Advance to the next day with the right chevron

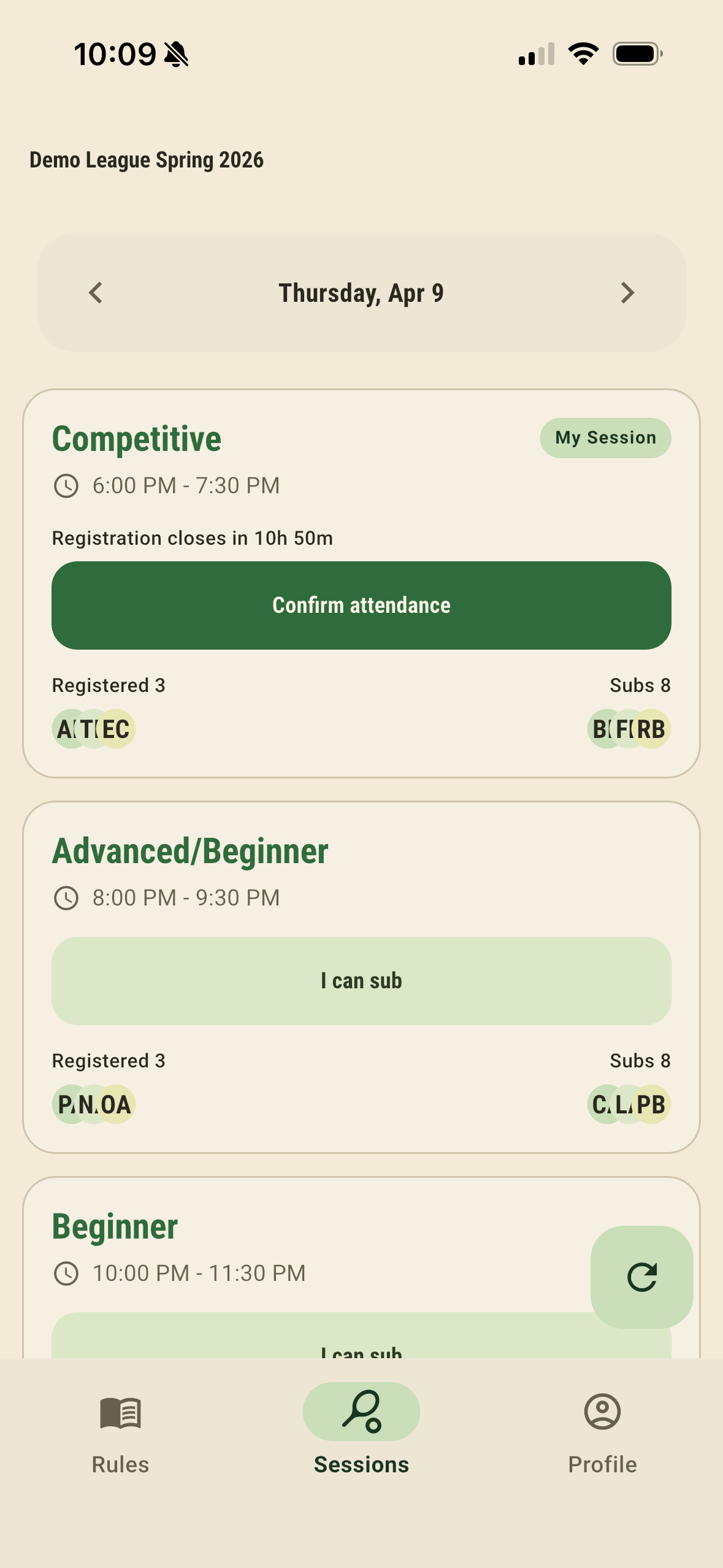[x=627, y=293]
